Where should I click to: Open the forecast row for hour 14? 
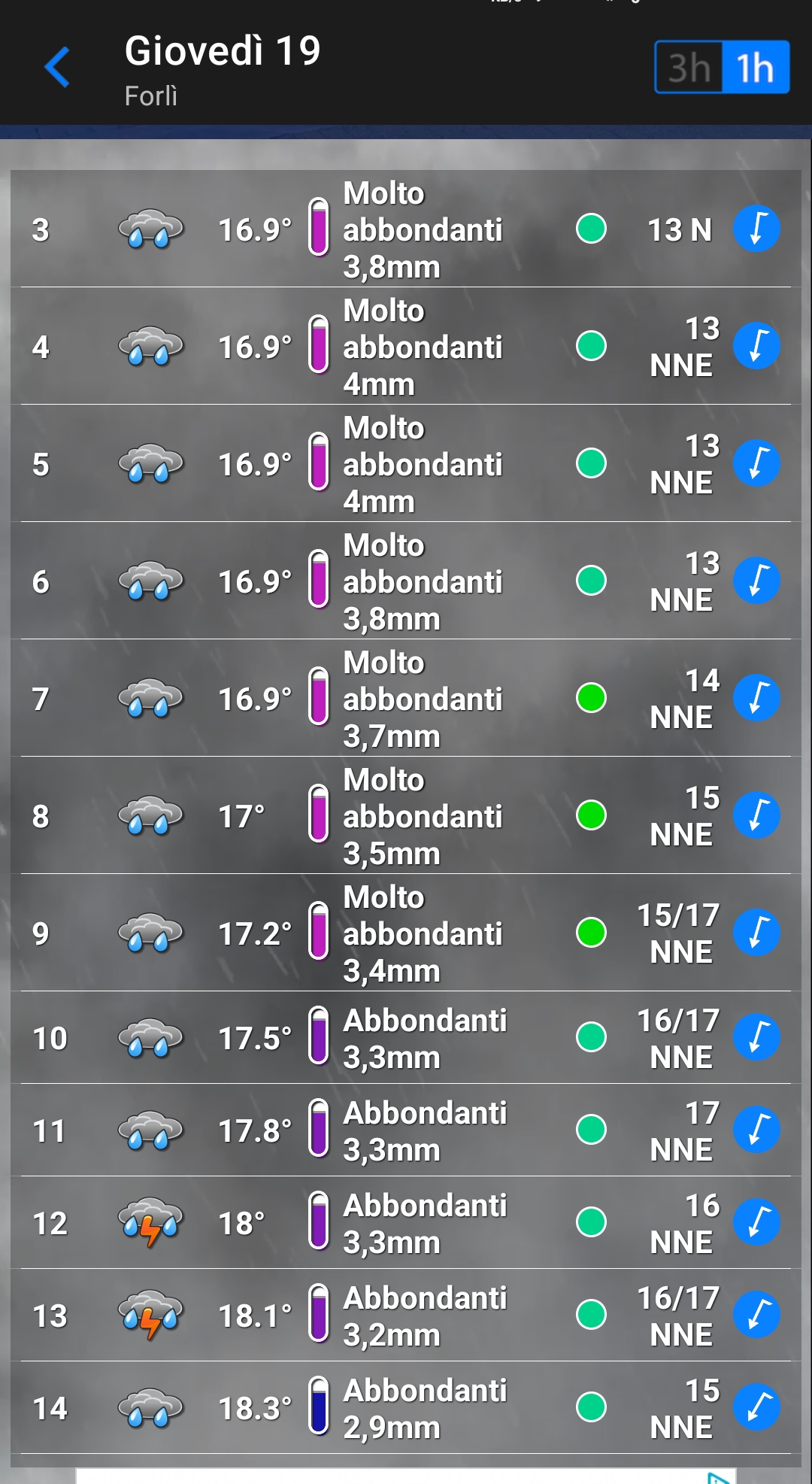(x=406, y=1408)
